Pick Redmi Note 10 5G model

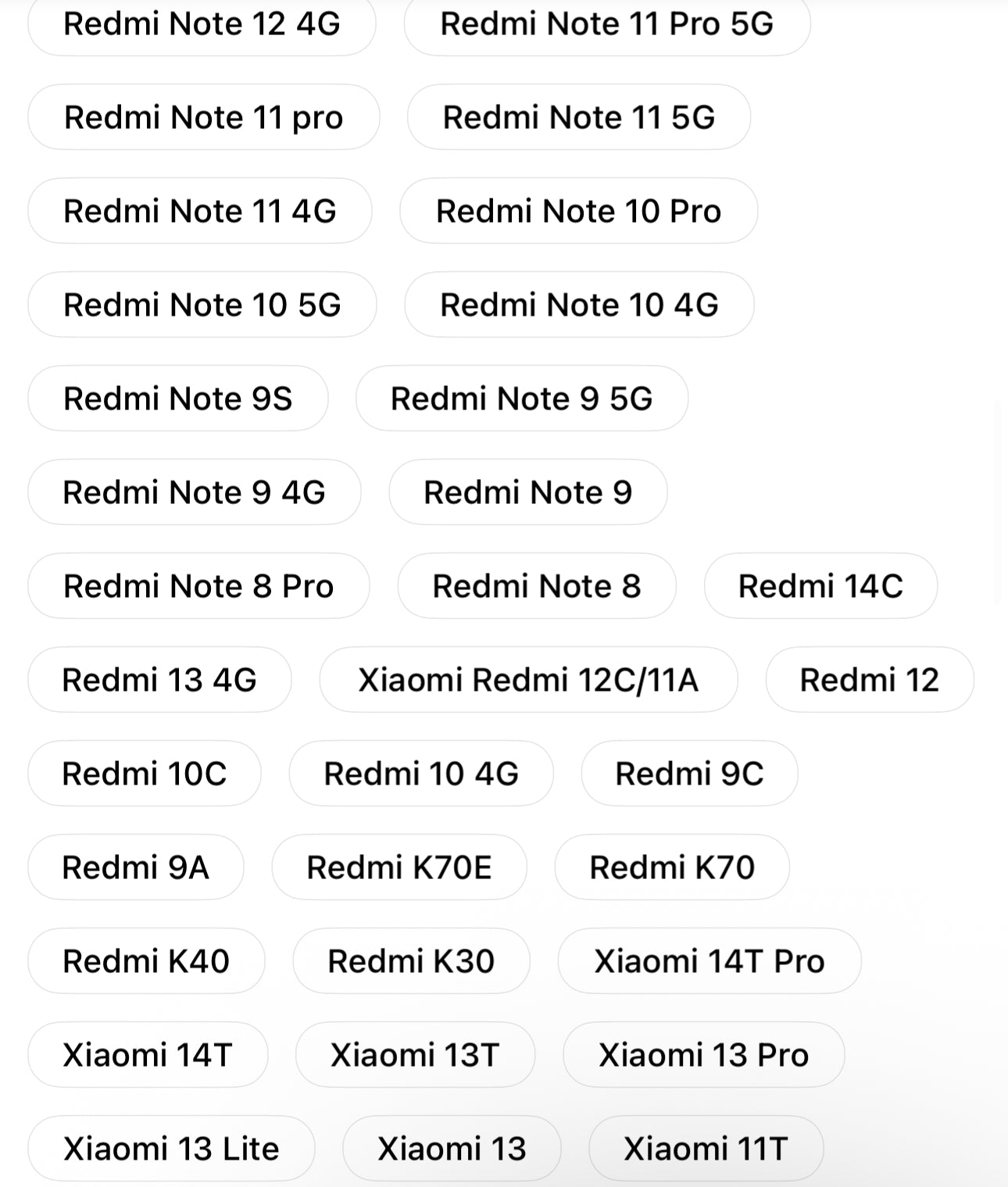(x=202, y=305)
